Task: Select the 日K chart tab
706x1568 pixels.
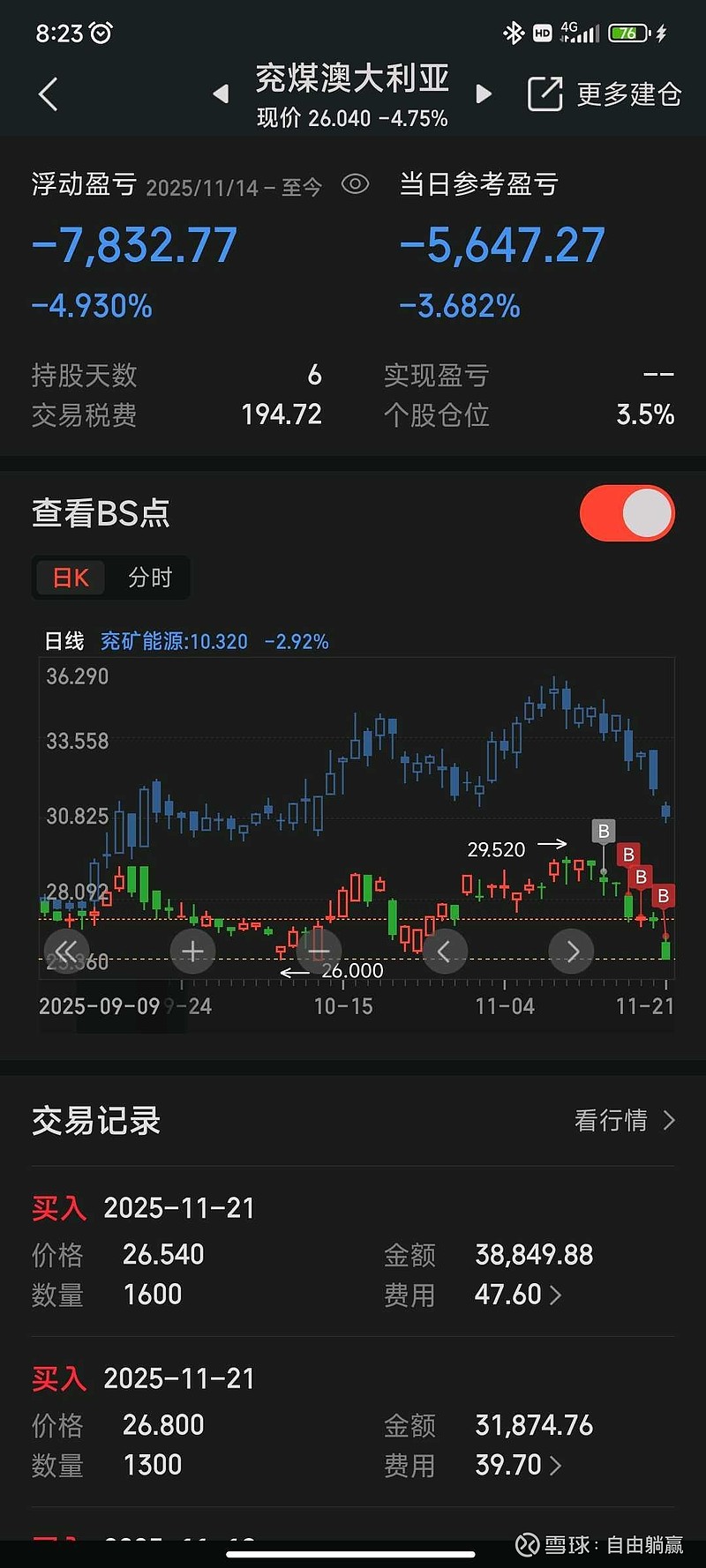Action: (x=70, y=577)
